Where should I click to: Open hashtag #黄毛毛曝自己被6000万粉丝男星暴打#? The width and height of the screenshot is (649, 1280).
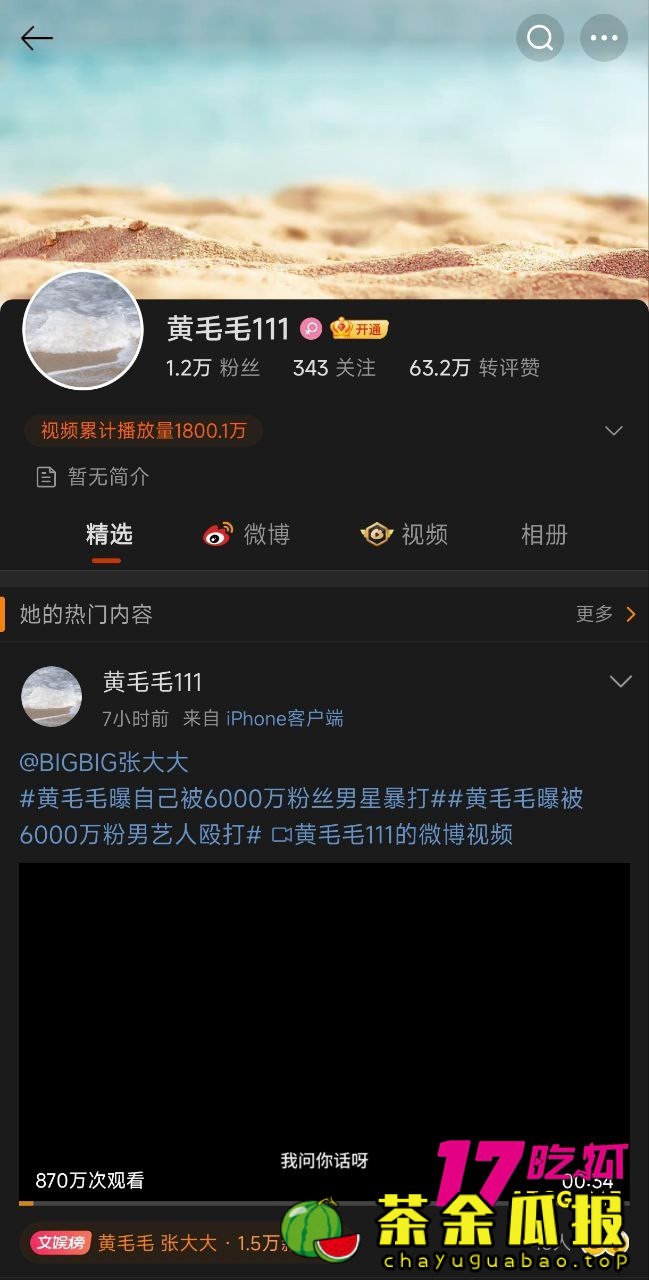pyautogui.click(x=230, y=798)
